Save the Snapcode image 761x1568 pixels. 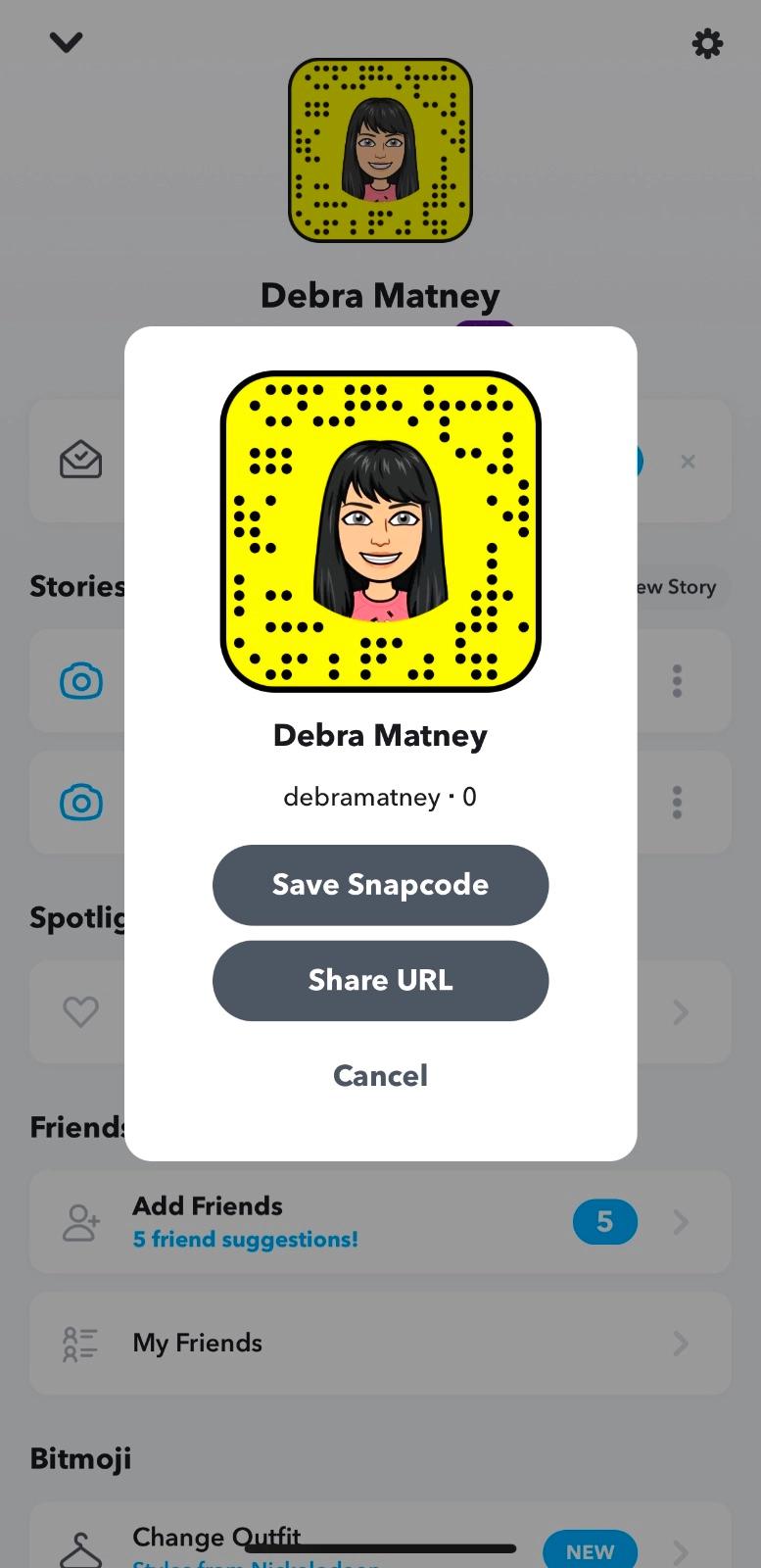click(x=380, y=885)
